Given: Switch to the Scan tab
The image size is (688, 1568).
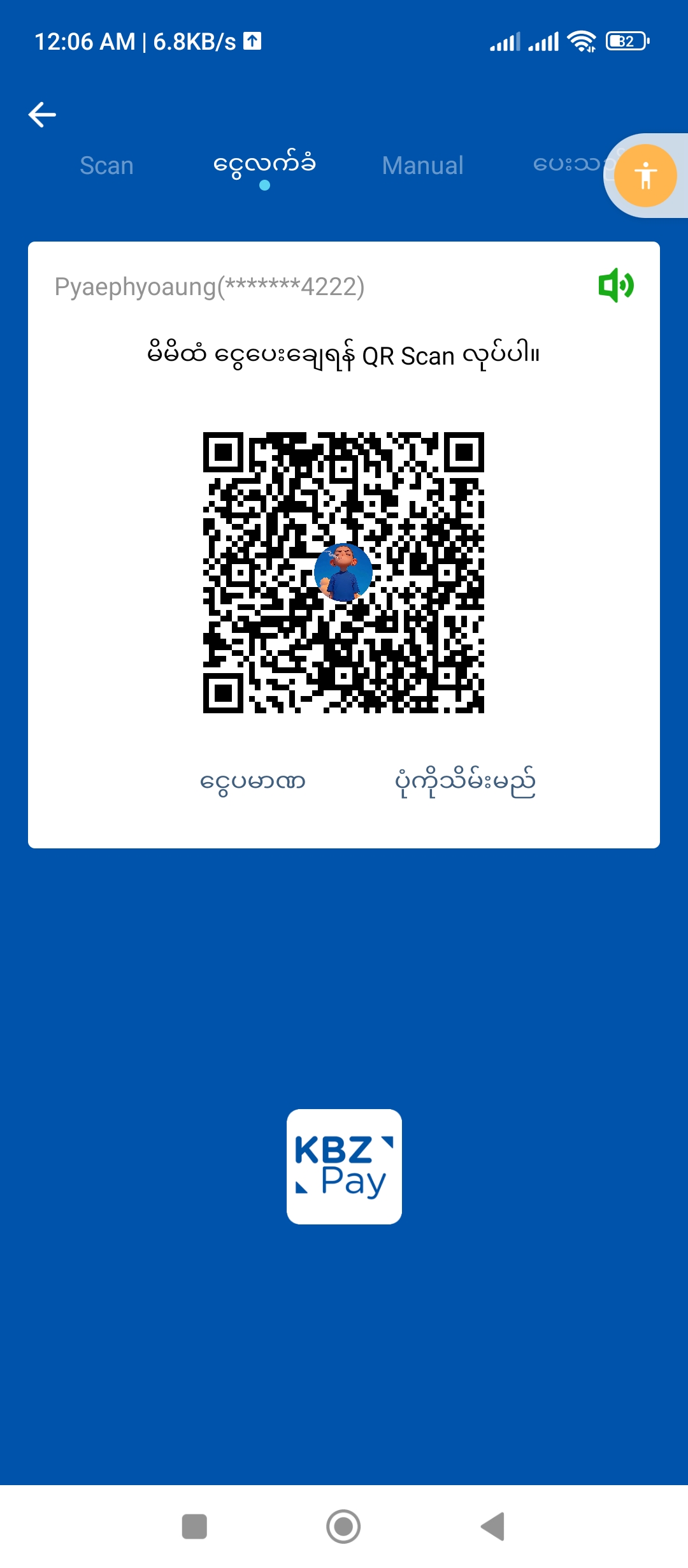Looking at the screenshot, I should pos(106,166).
